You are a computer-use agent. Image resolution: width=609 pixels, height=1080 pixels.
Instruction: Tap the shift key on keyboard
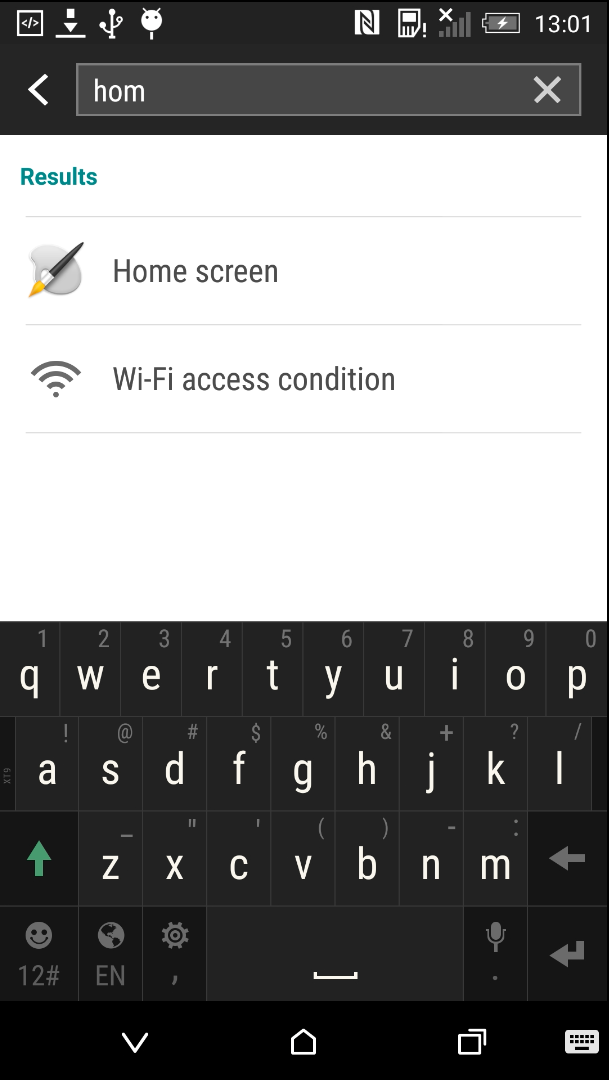click(39, 859)
